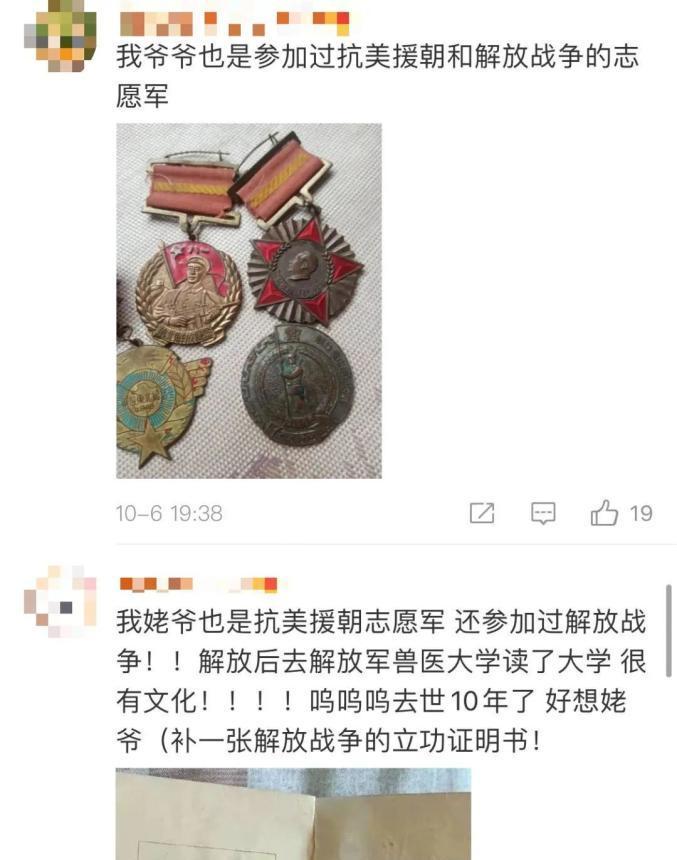Viewport: 677px width, 860px height.
Task: Open the medals photo in first comment
Action: (x=248, y=300)
